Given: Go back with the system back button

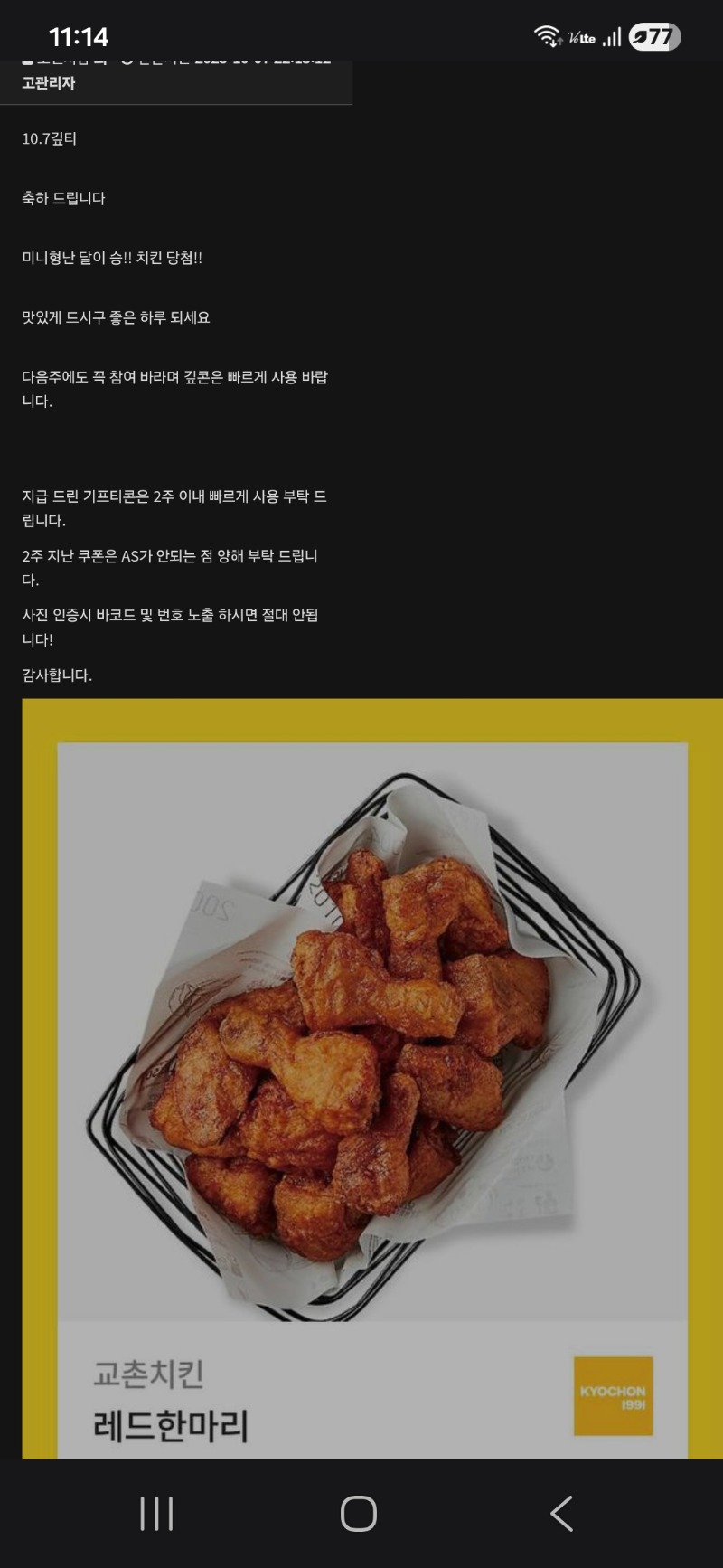Looking at the screenshot, I should (x=561, y=1514).
